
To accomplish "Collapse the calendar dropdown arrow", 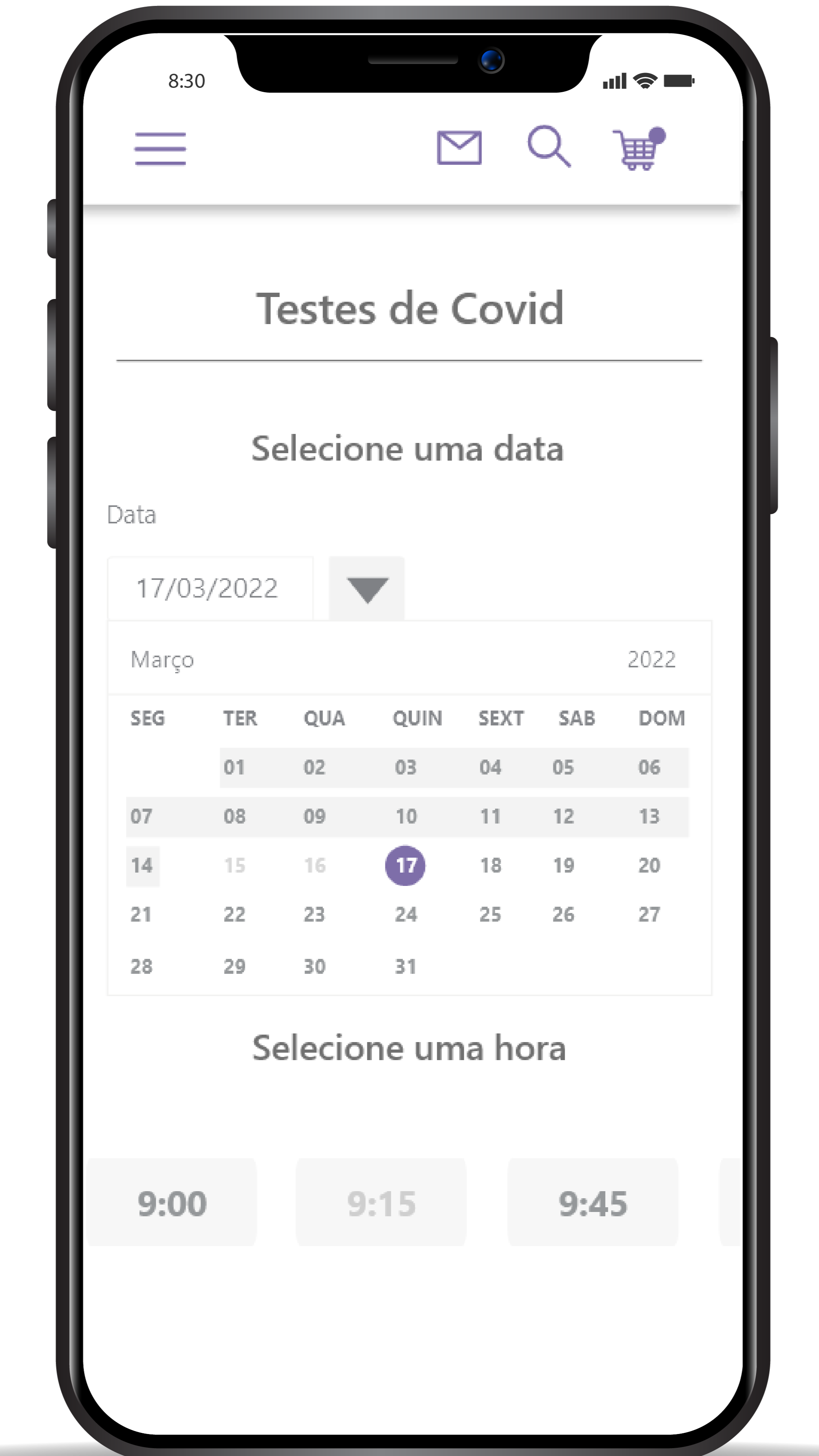I will [x=367, y=589].
